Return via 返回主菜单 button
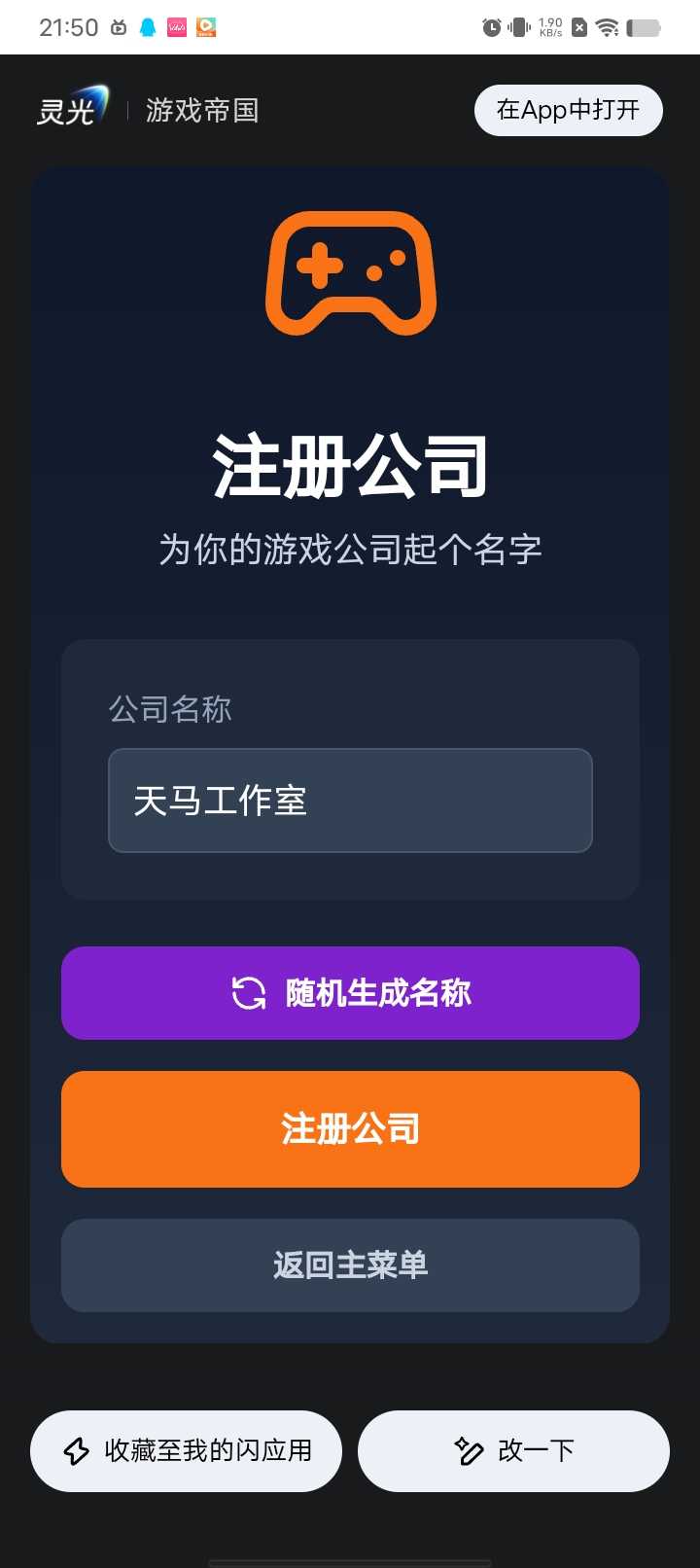 pyautogui.click(x=350, y=1265)
